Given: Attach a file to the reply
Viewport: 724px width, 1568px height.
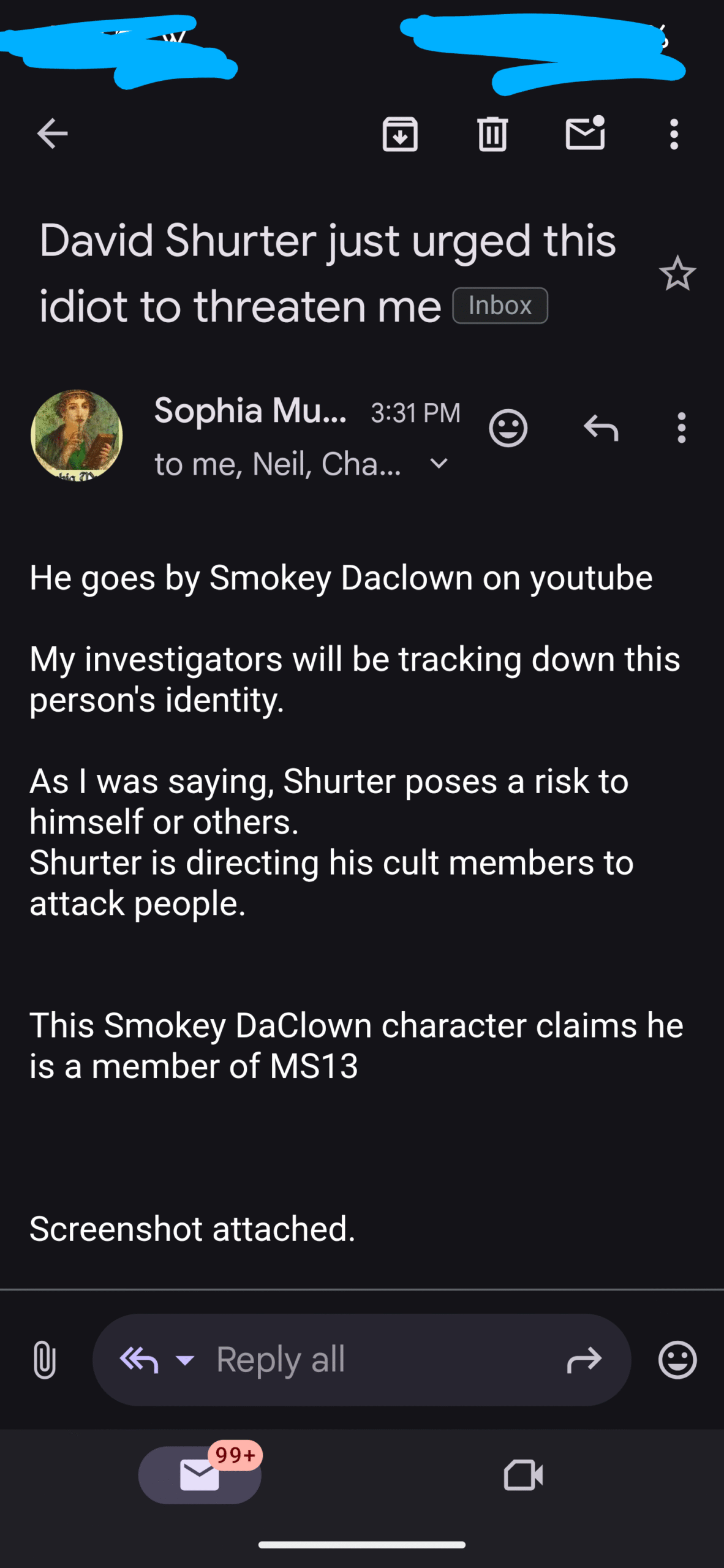Looking at the screenshot, I should point(44,1360).
